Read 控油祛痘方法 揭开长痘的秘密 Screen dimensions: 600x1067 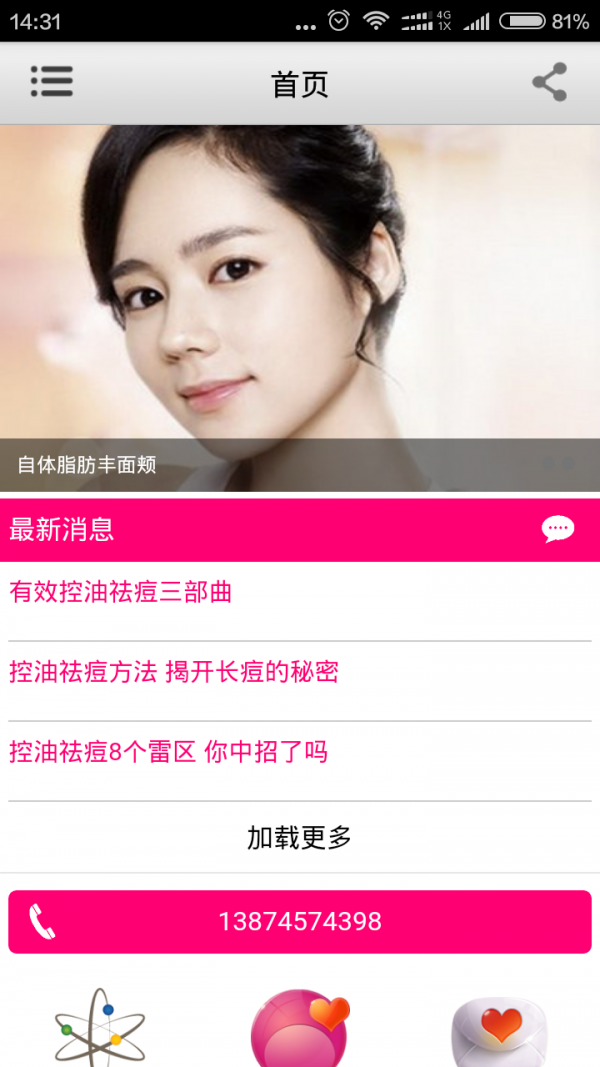[174, 672]
